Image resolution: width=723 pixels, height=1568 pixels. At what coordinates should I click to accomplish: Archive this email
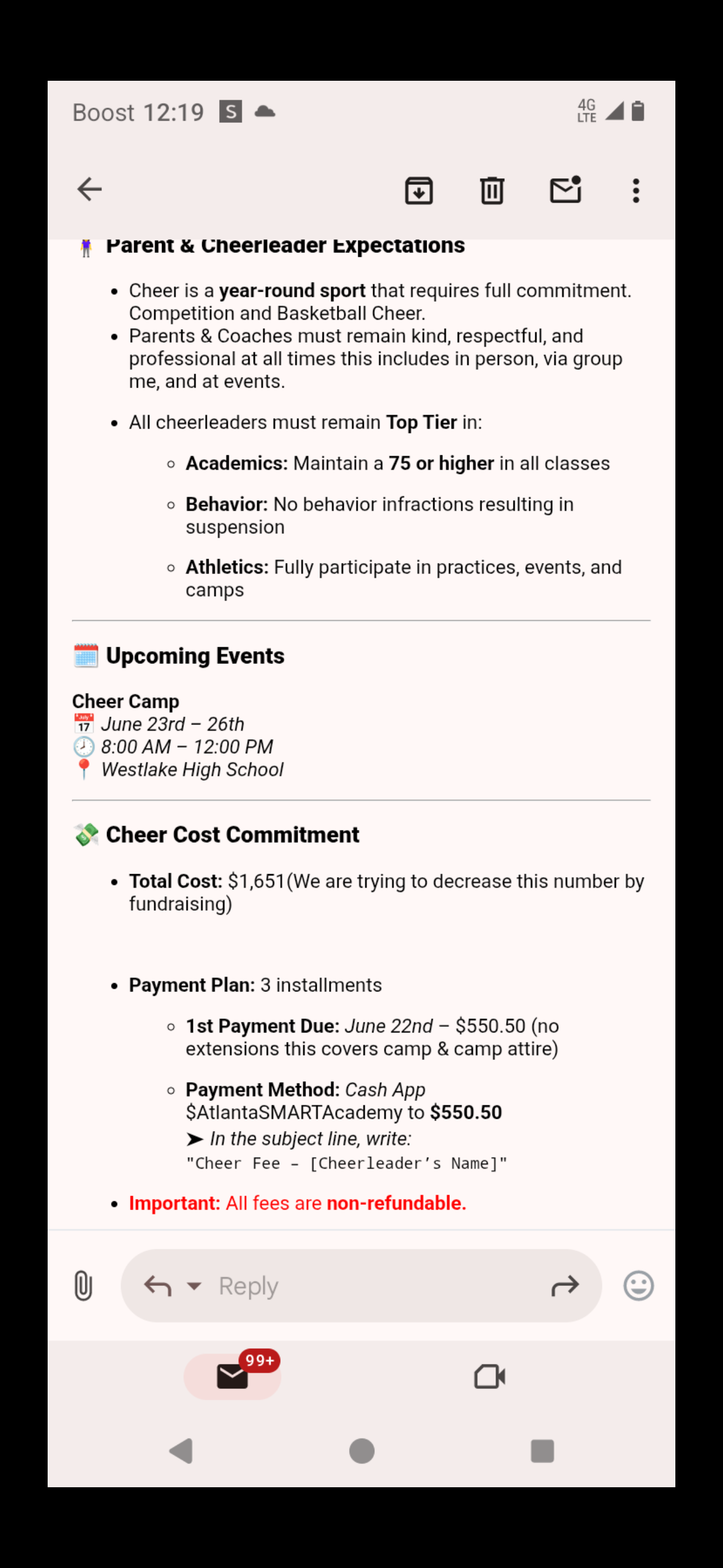[x=419, y=191]
